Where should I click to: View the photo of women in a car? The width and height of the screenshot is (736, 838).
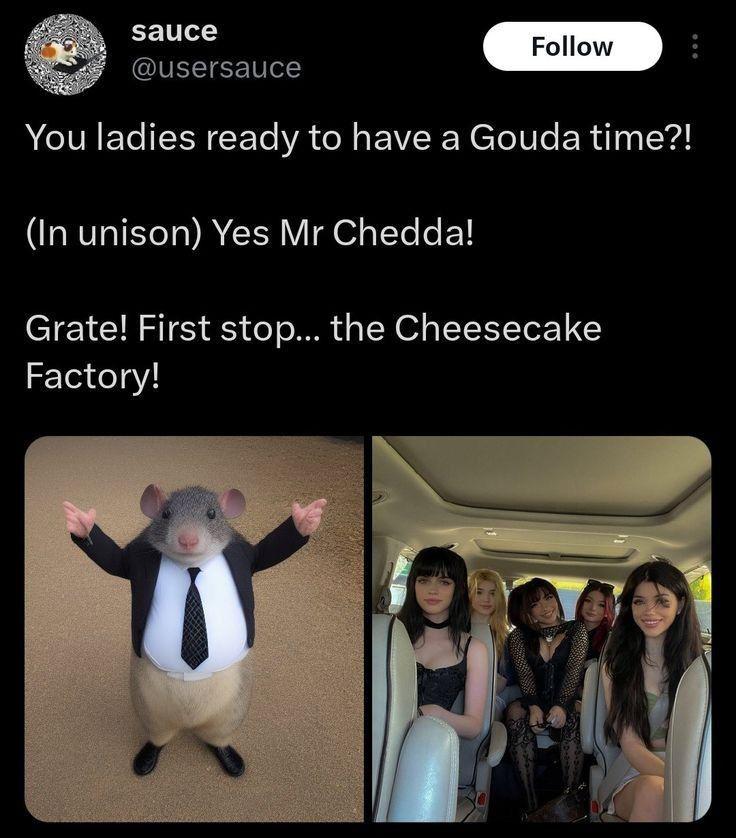[541, 628]
